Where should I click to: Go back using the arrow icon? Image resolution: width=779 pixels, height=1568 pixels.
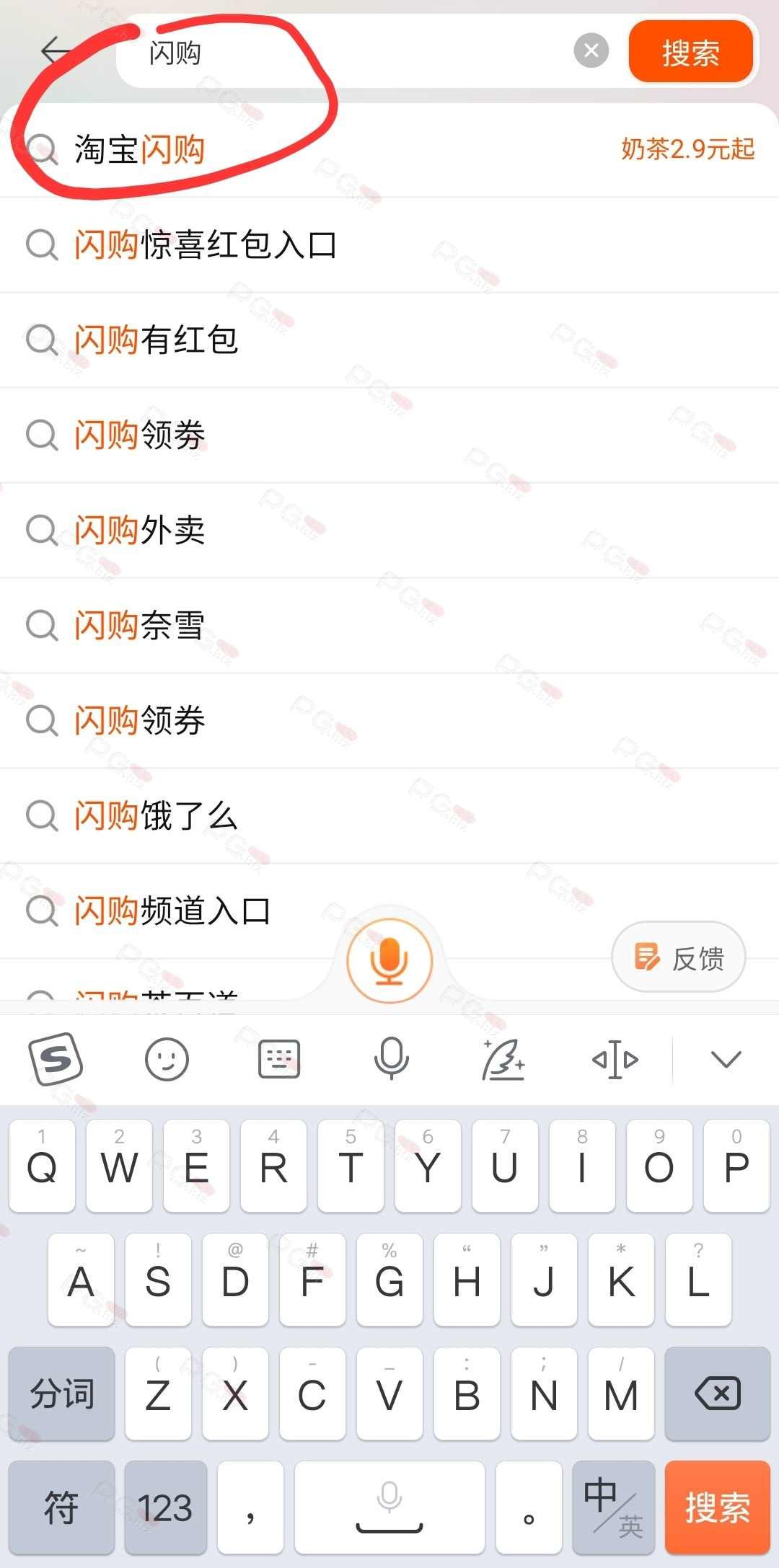[x=56, y=51]
